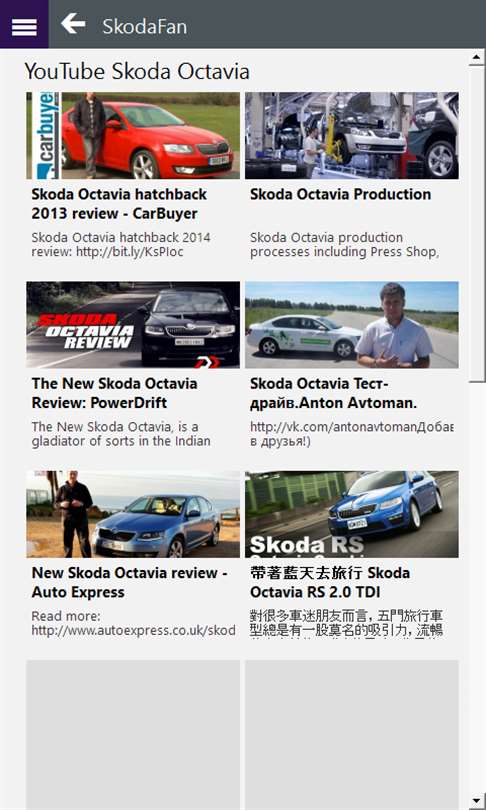Open New Skoda Octavia review Auto Express
The width and height of the screenshot is (486, 810).
click(x=133, y=554)
